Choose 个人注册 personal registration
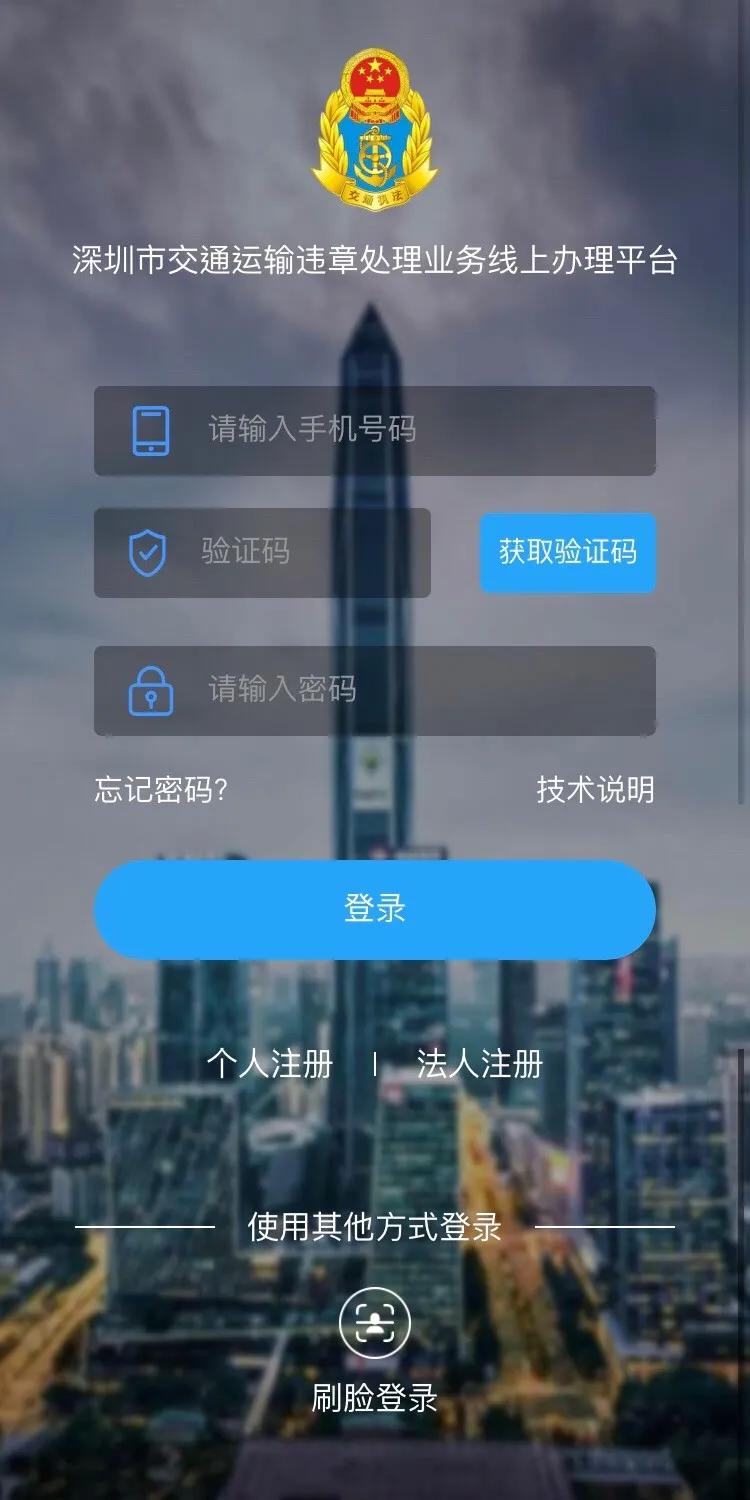Viewport: 750px width, 1500px height. (270, 1064)
